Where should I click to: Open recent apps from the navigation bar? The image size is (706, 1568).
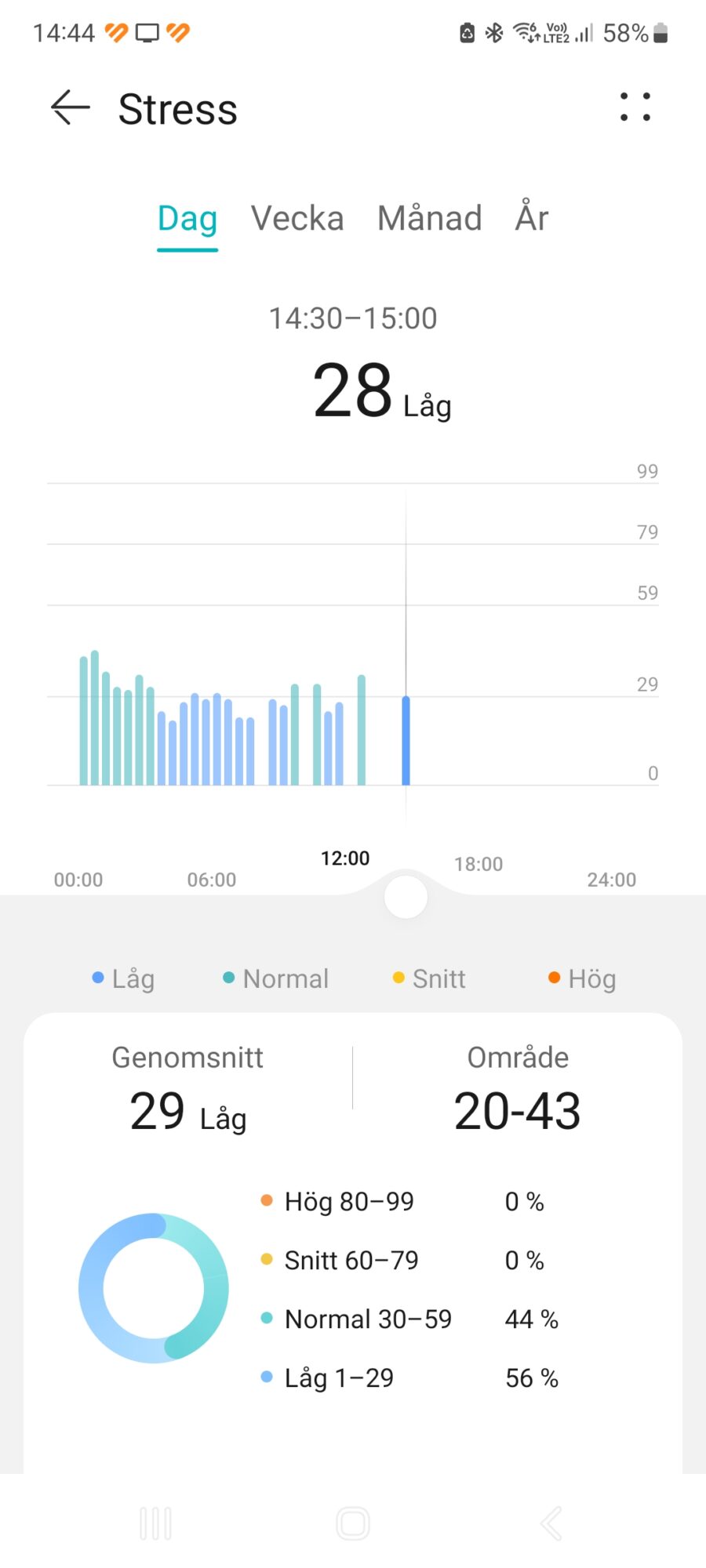pyautogui.click(x=155, y=1524)
